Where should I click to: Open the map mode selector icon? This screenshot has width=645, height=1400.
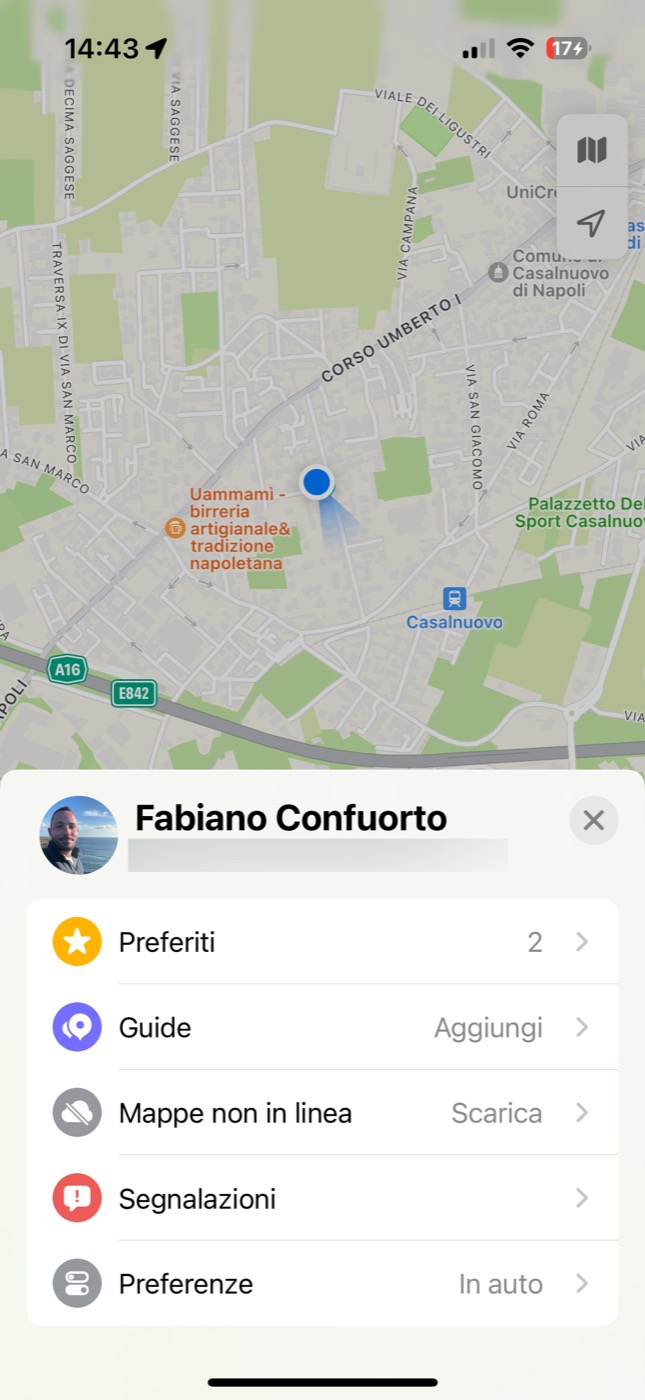click(x=591, y=151)
